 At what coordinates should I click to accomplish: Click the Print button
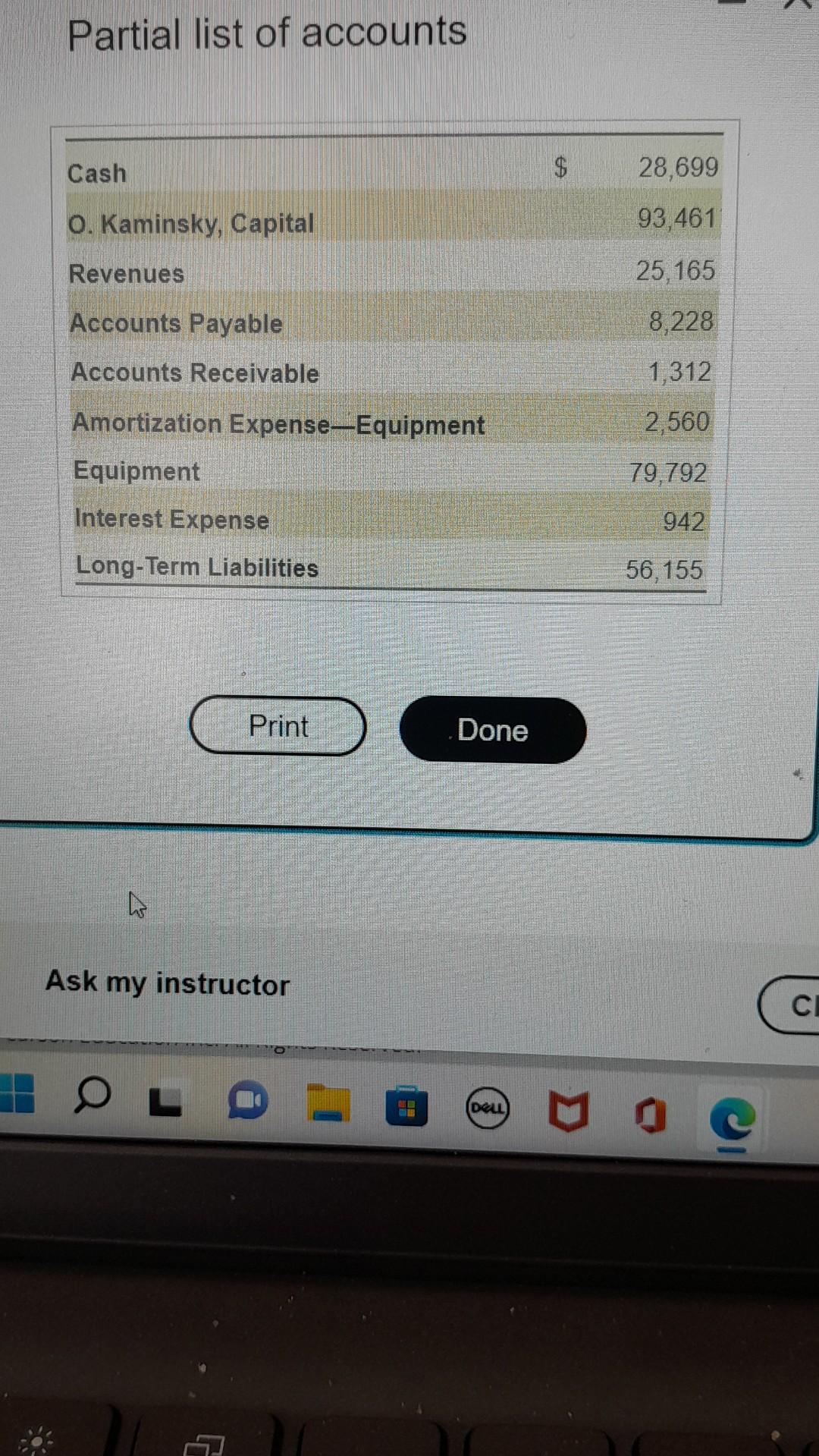278,726
